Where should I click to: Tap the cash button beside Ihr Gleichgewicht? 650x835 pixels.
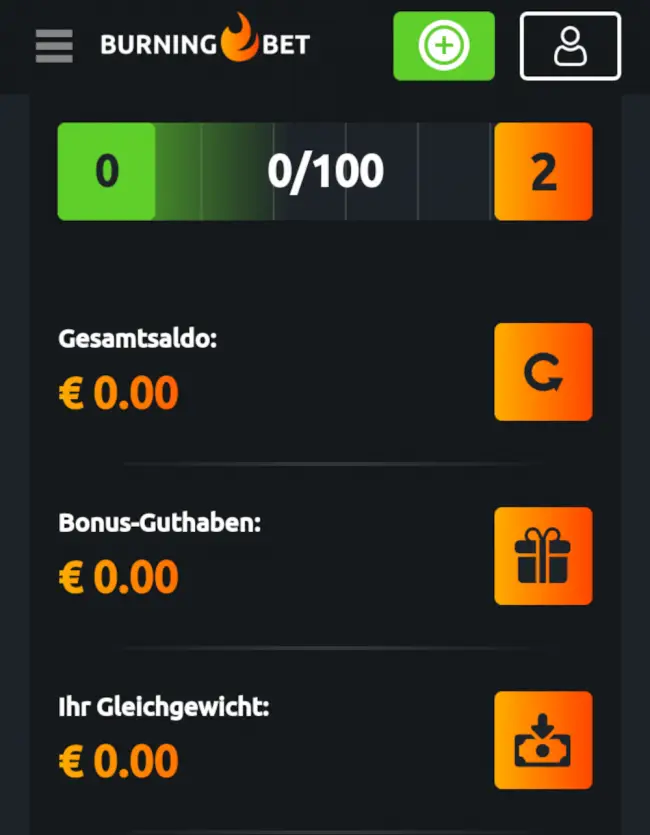click(543, 740)
